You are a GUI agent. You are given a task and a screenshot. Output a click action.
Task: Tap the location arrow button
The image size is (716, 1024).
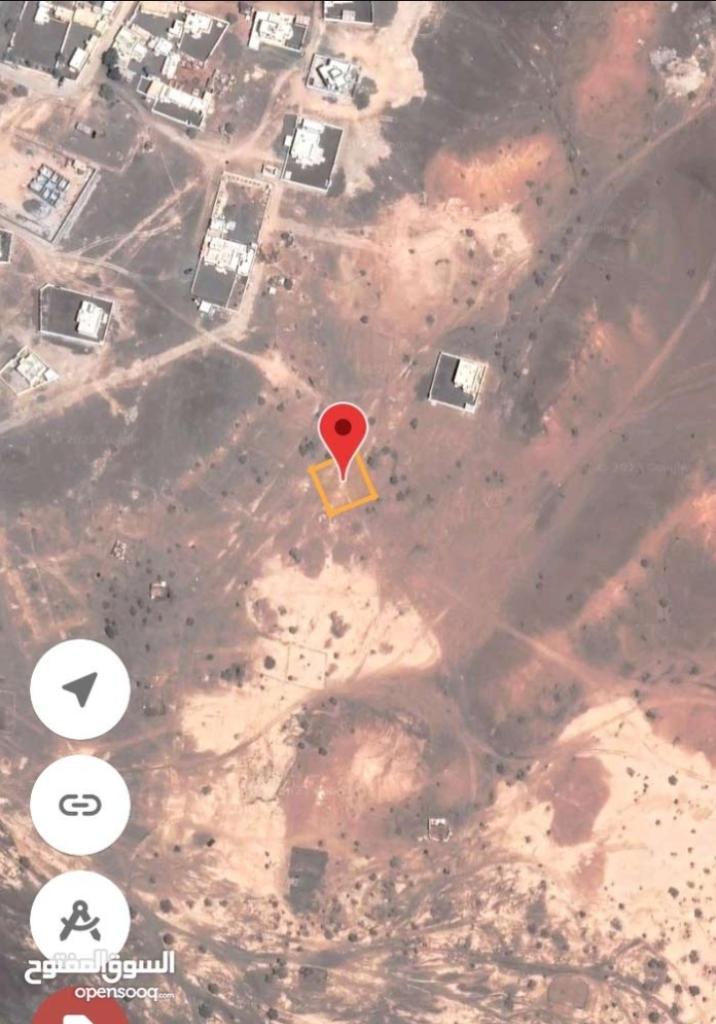pos(80,689)
